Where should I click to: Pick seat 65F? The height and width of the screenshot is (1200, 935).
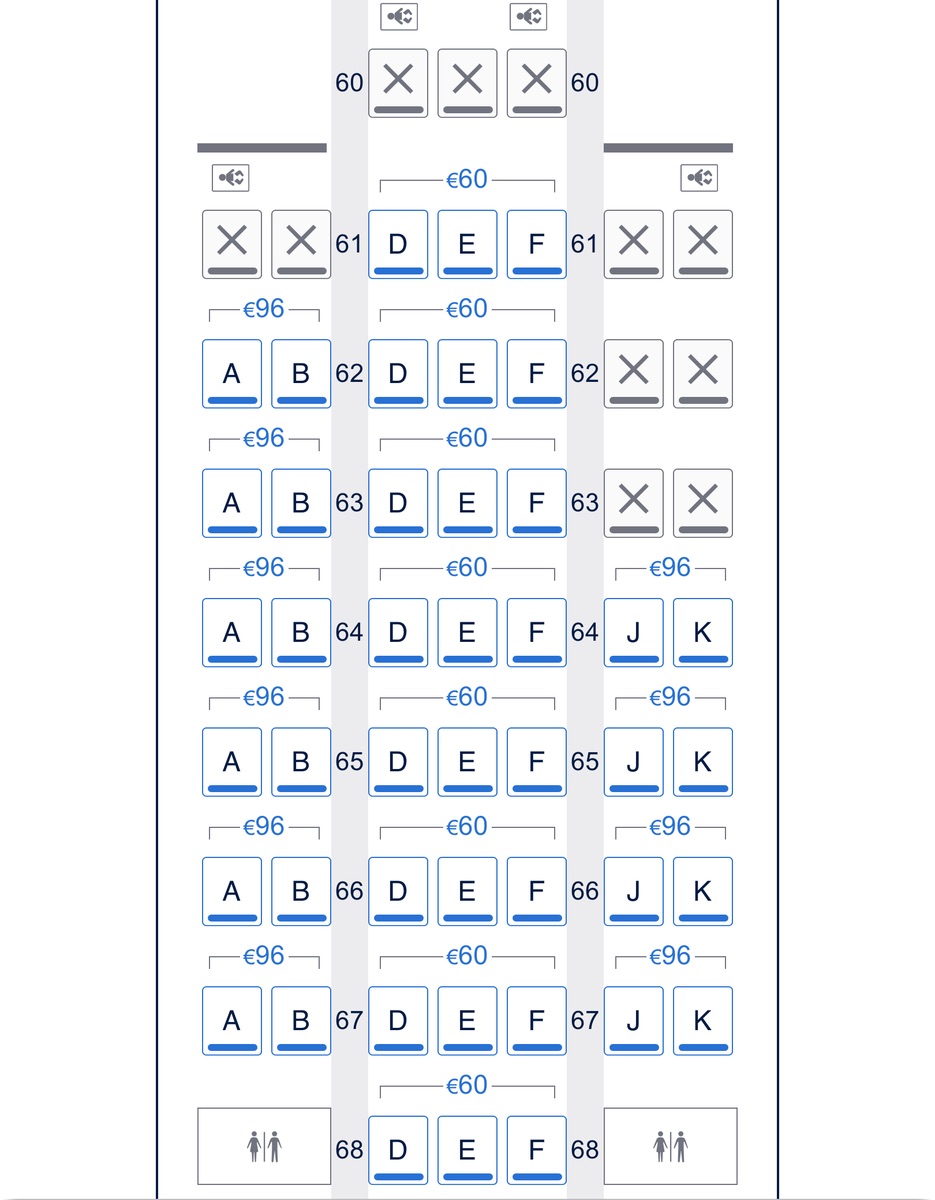tap(536, 762)
